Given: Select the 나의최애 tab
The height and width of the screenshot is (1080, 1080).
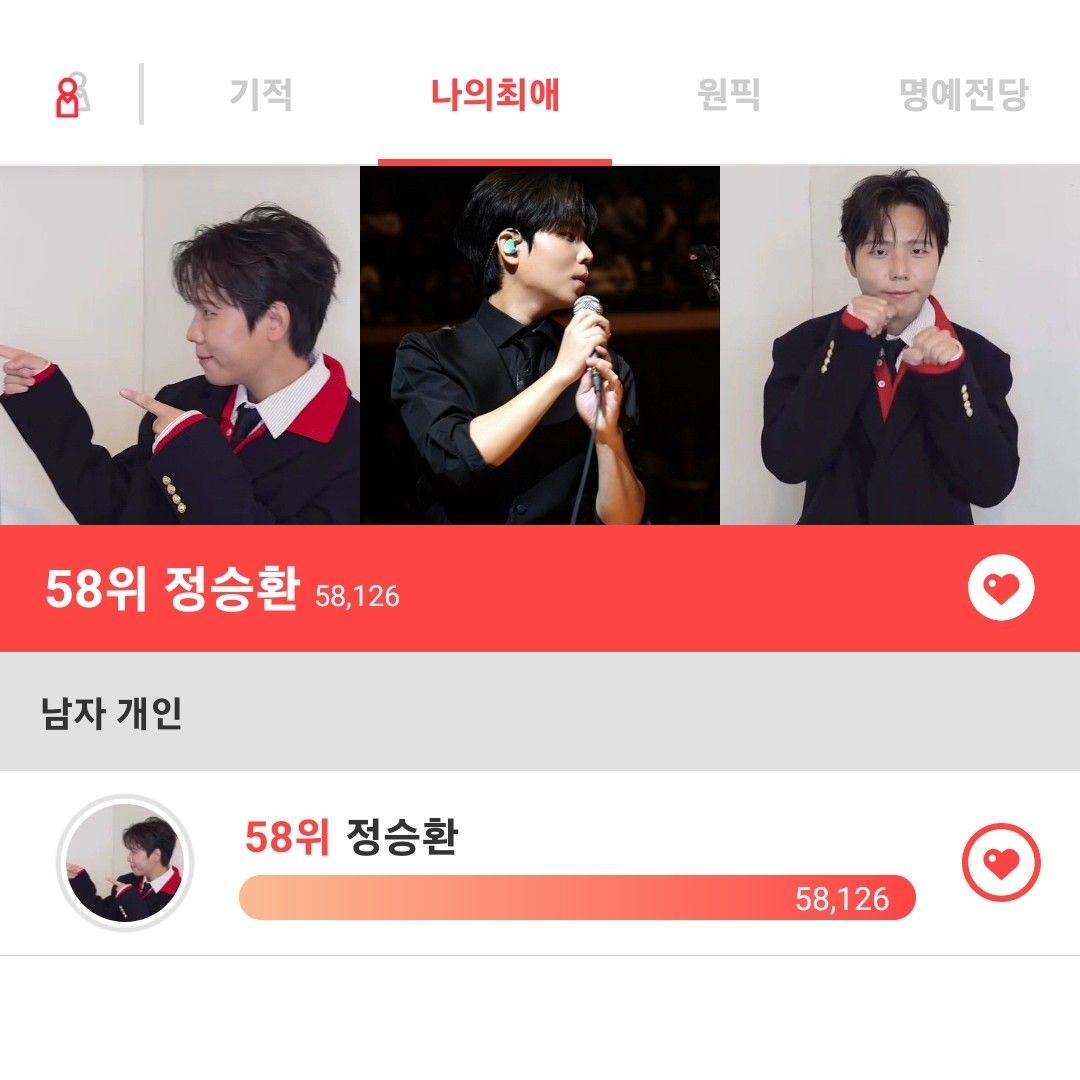Looking at the screenshot, I should (495, 95).
